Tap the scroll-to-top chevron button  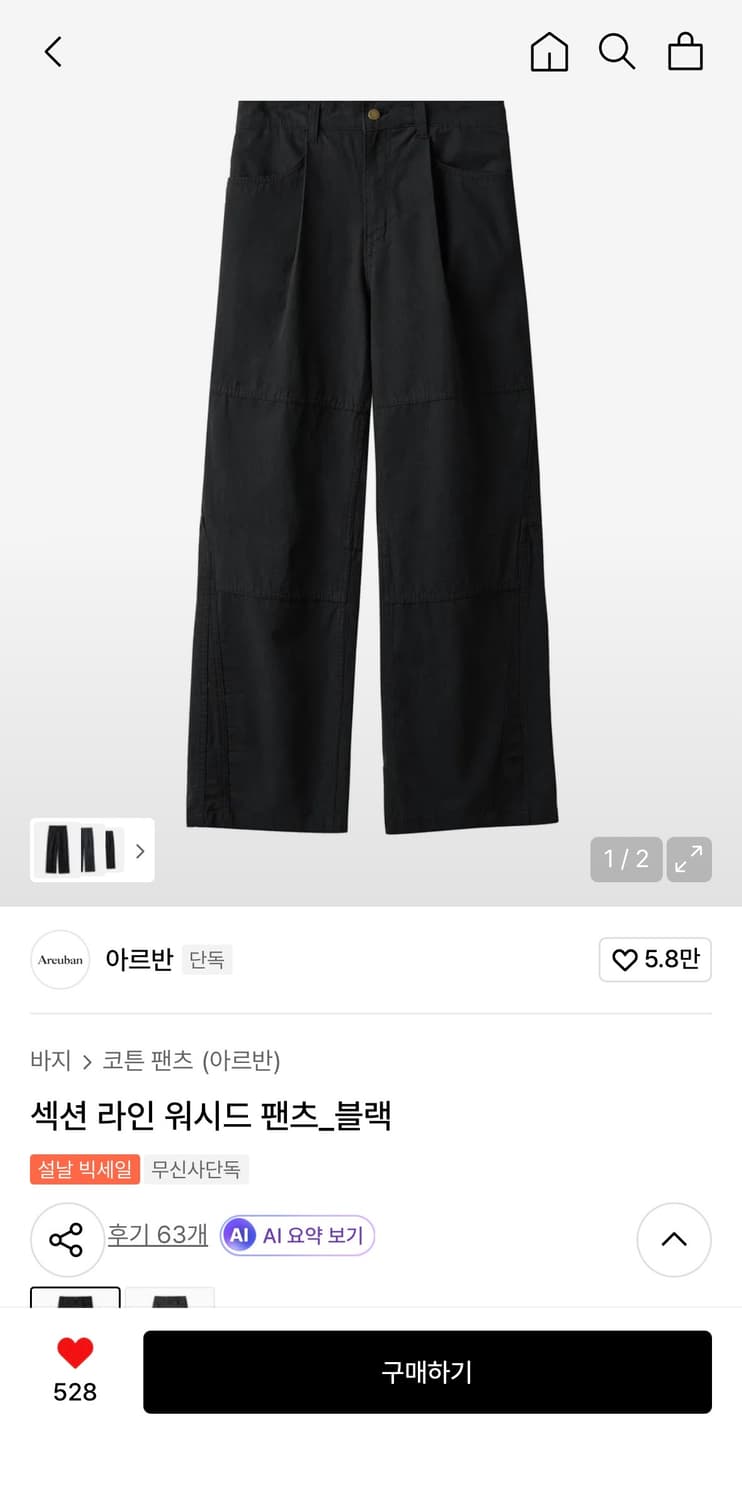674,1239
